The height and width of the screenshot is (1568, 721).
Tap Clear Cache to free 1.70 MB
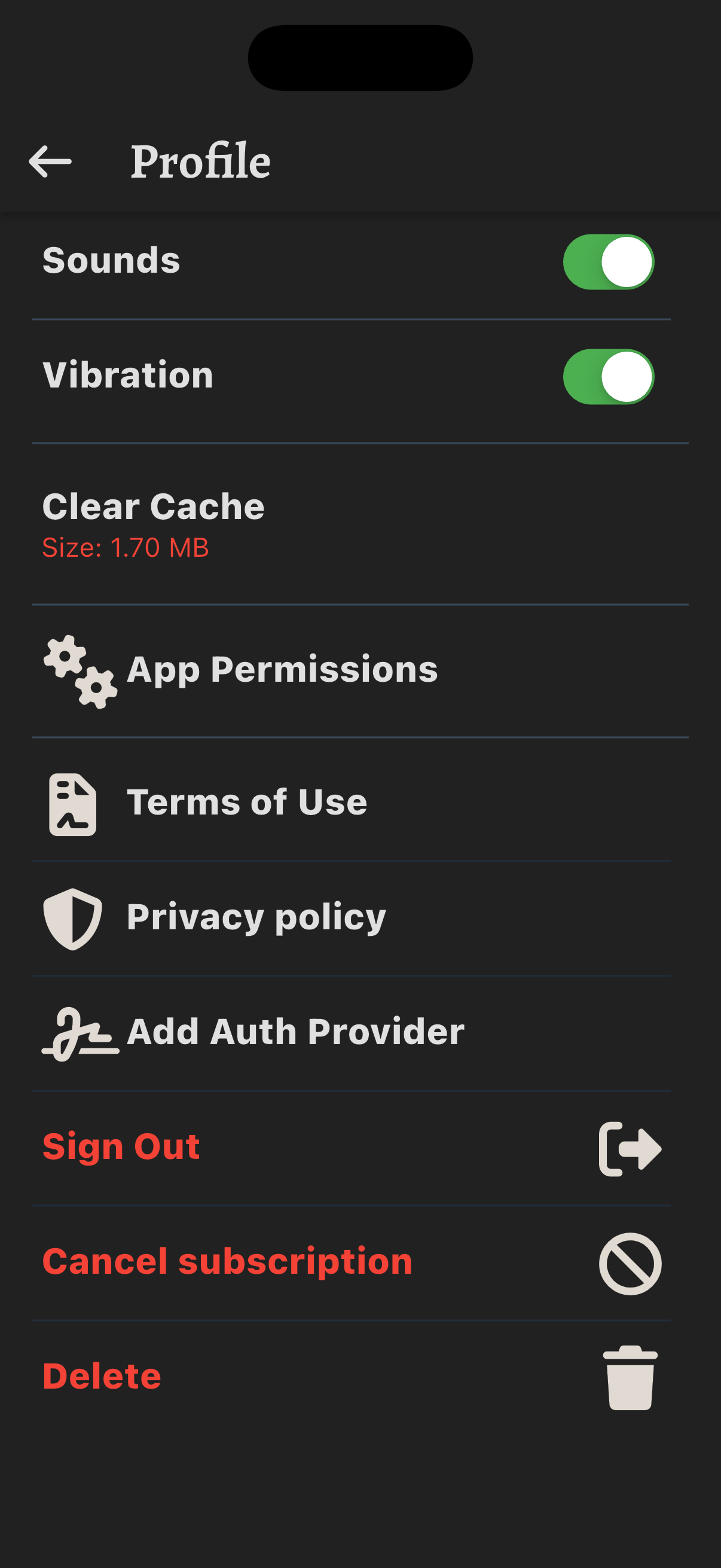[x=153, y=505]
